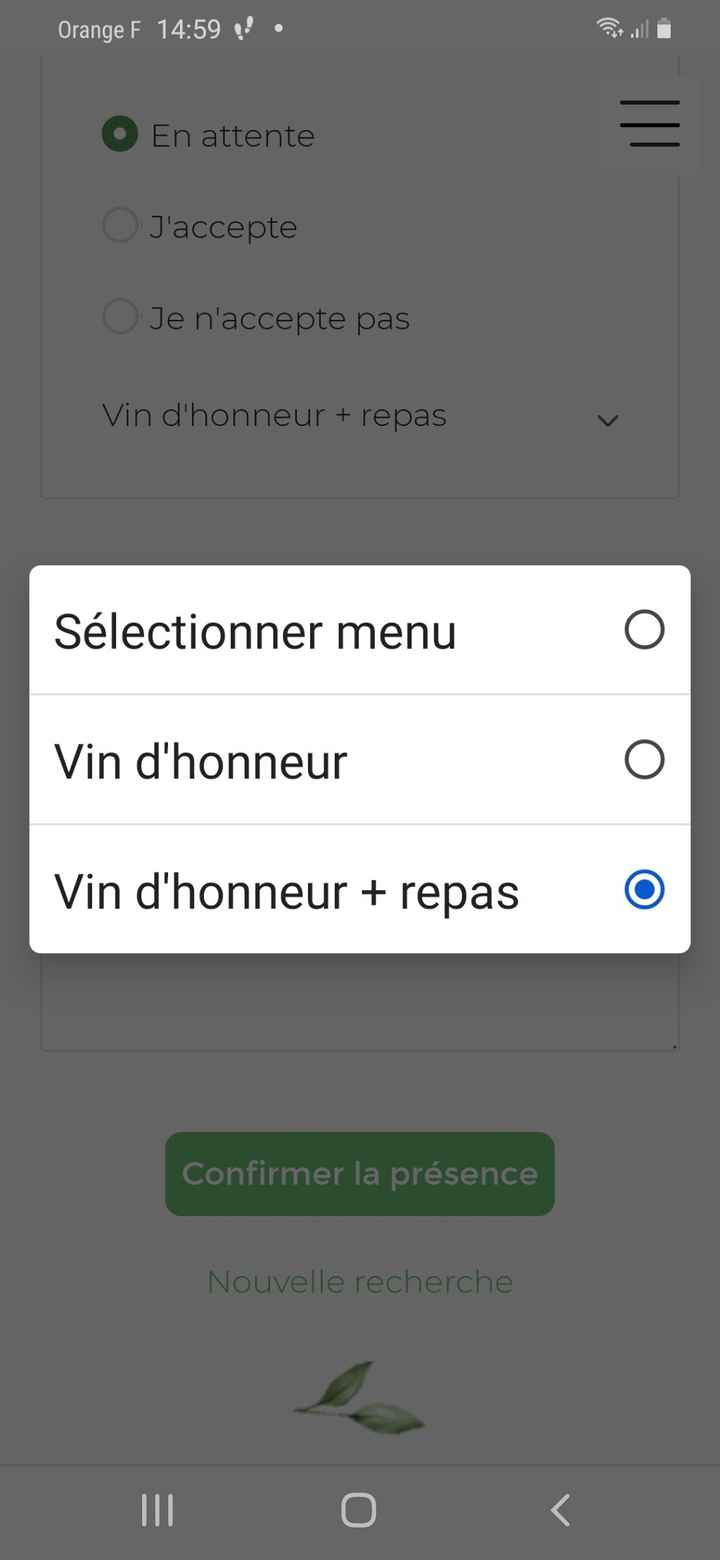This screenshot has height=1560, width=720.
Task: Tap the recent apps button in navigation bar
Action: [157, 1510]
